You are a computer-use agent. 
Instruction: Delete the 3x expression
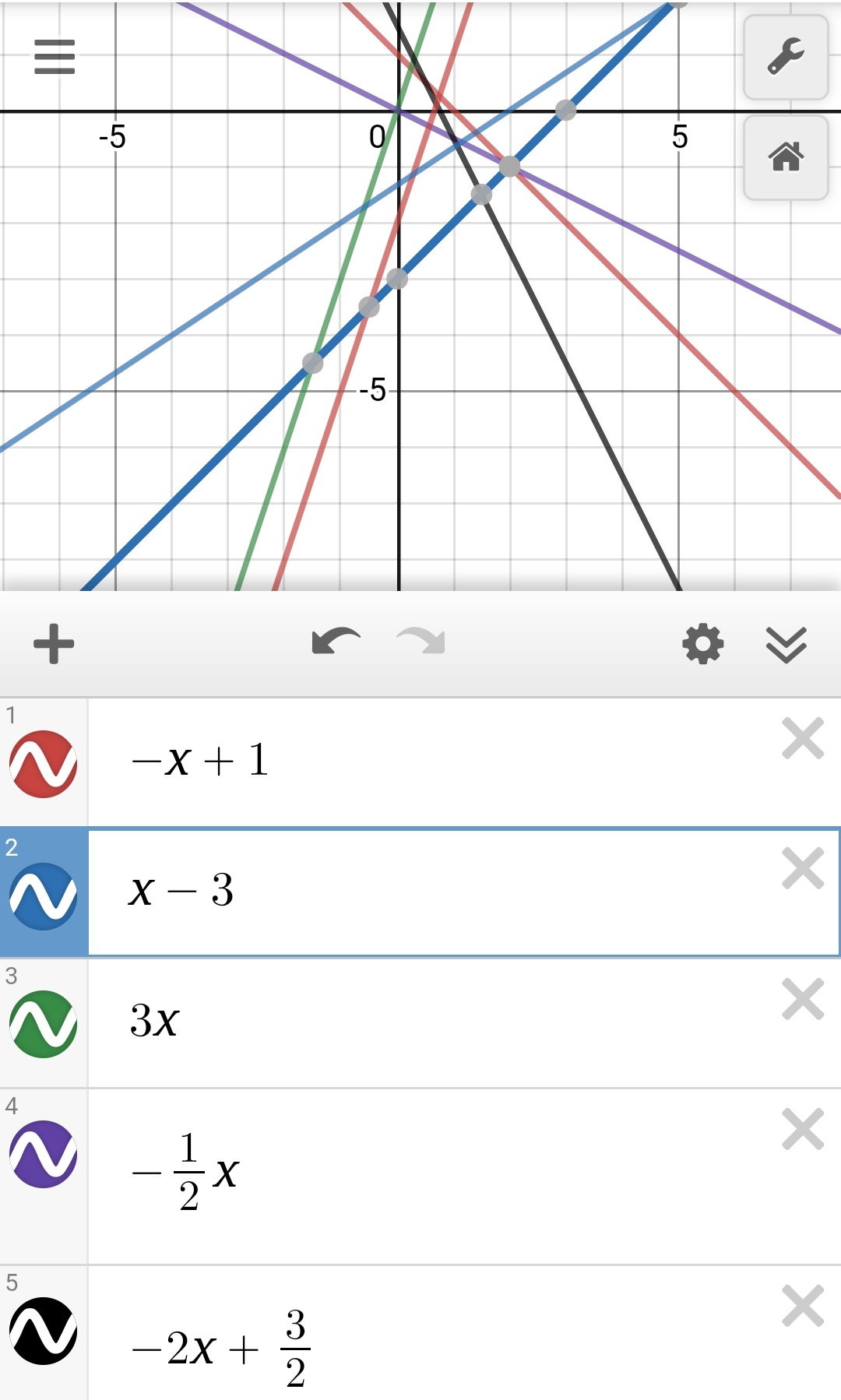[x=803, y=999]
